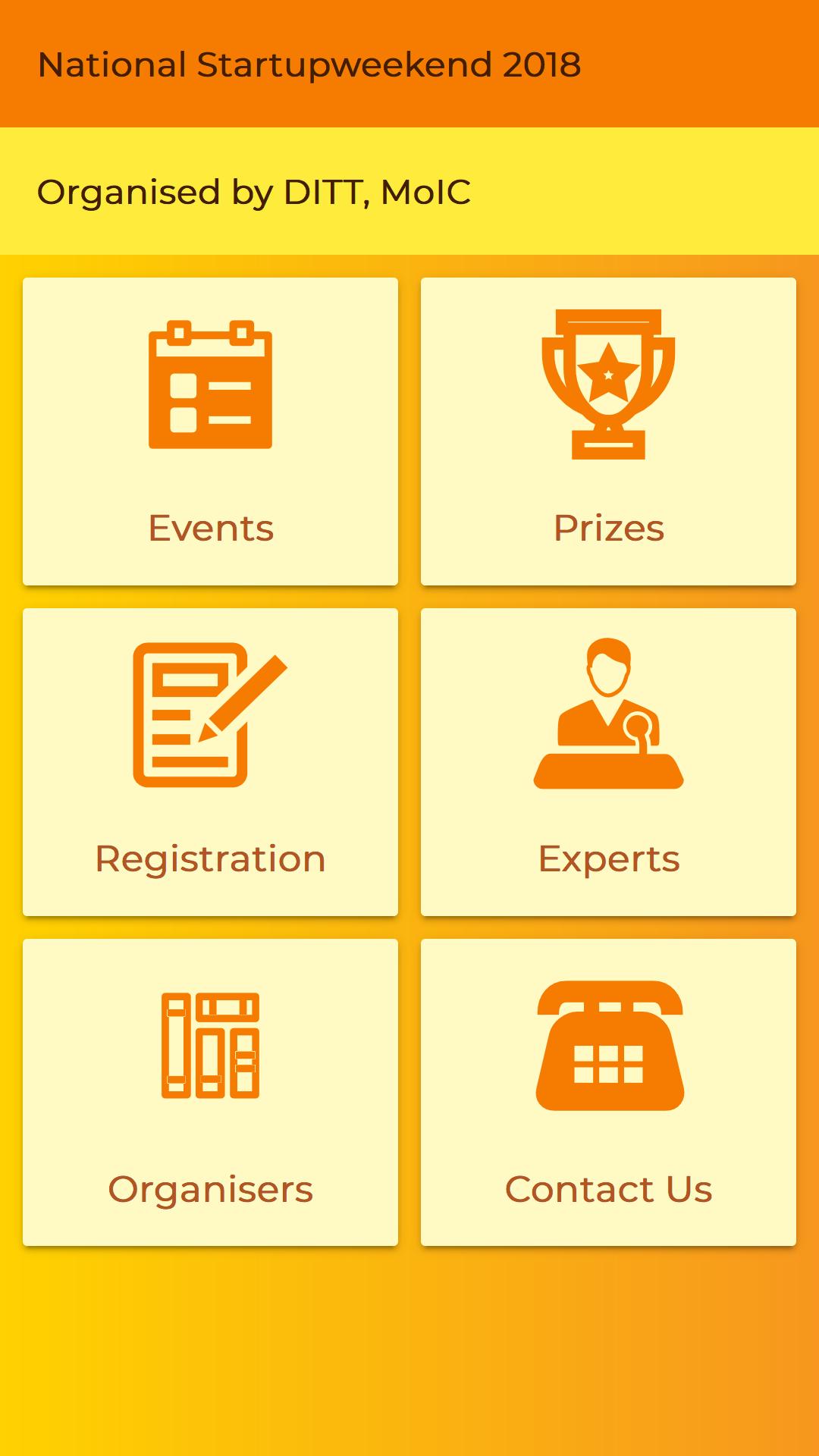
Task: View the Prizes section
Action: [608, 431]
